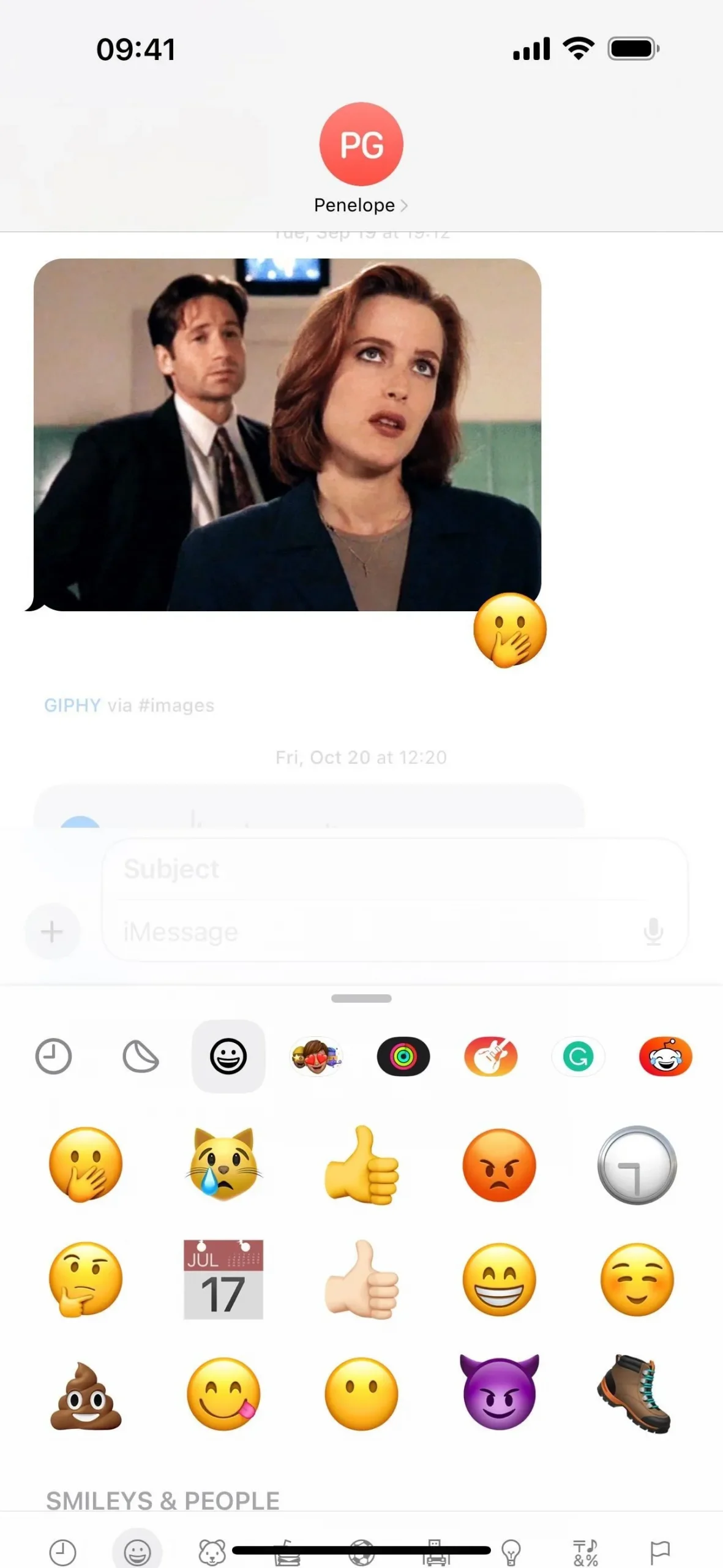The image size is (723, 1568).
Task: Select the yellow thumbs up emoji
Action: pos(362,1164)
